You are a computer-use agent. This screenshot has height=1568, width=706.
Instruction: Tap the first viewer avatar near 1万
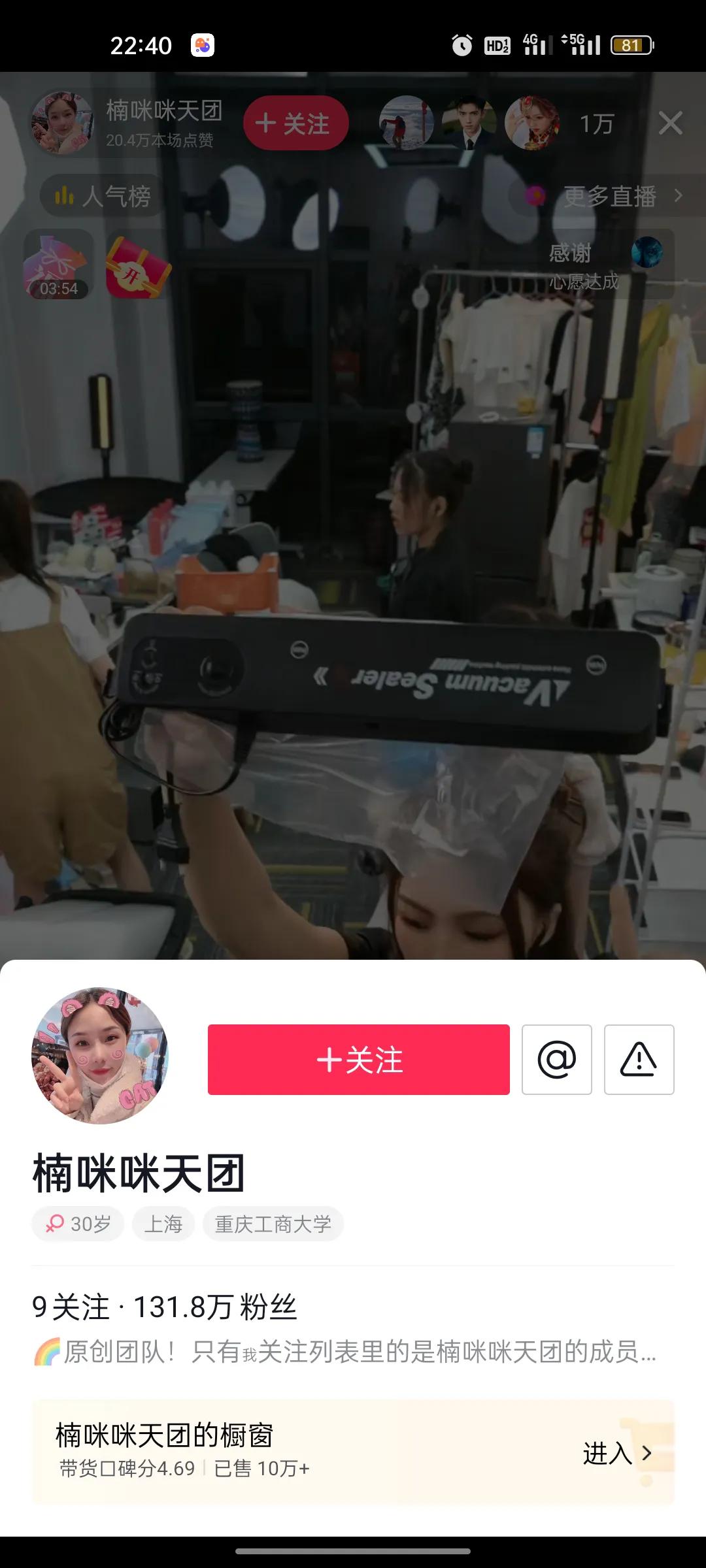[405, 124]
